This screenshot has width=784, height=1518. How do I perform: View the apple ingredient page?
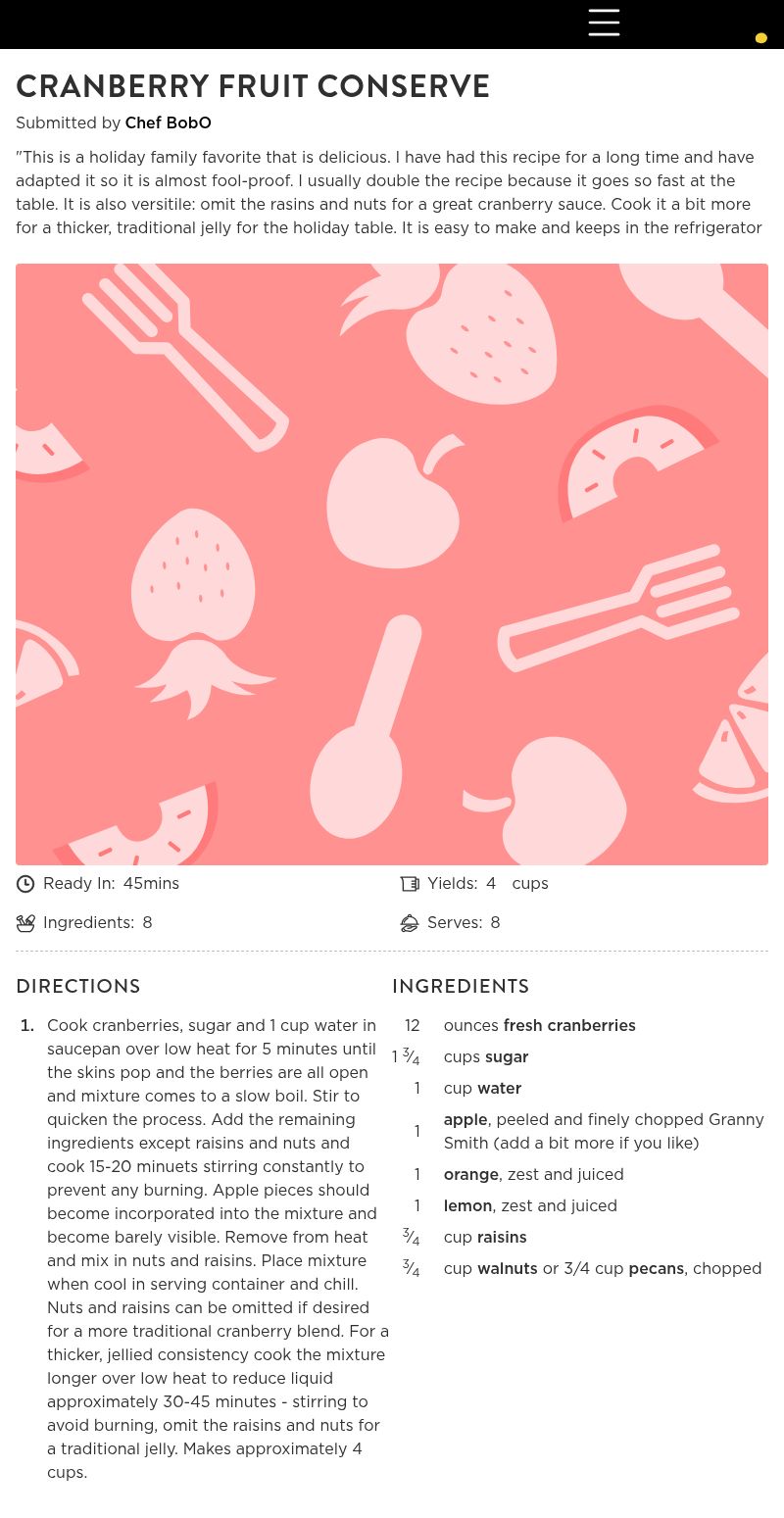[465, 1120]
